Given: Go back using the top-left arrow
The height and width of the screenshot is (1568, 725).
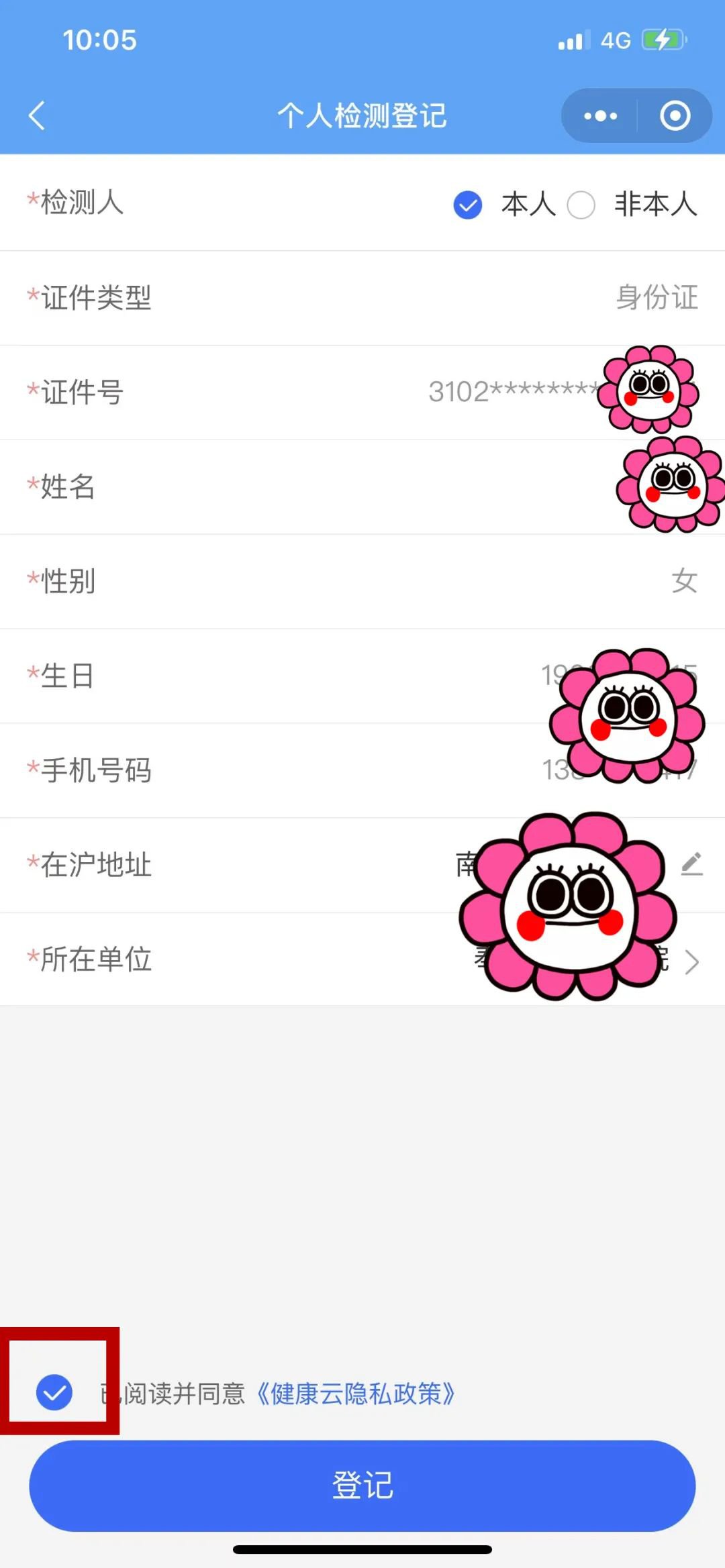Looking at the screenshot, I should coord(37,115).
